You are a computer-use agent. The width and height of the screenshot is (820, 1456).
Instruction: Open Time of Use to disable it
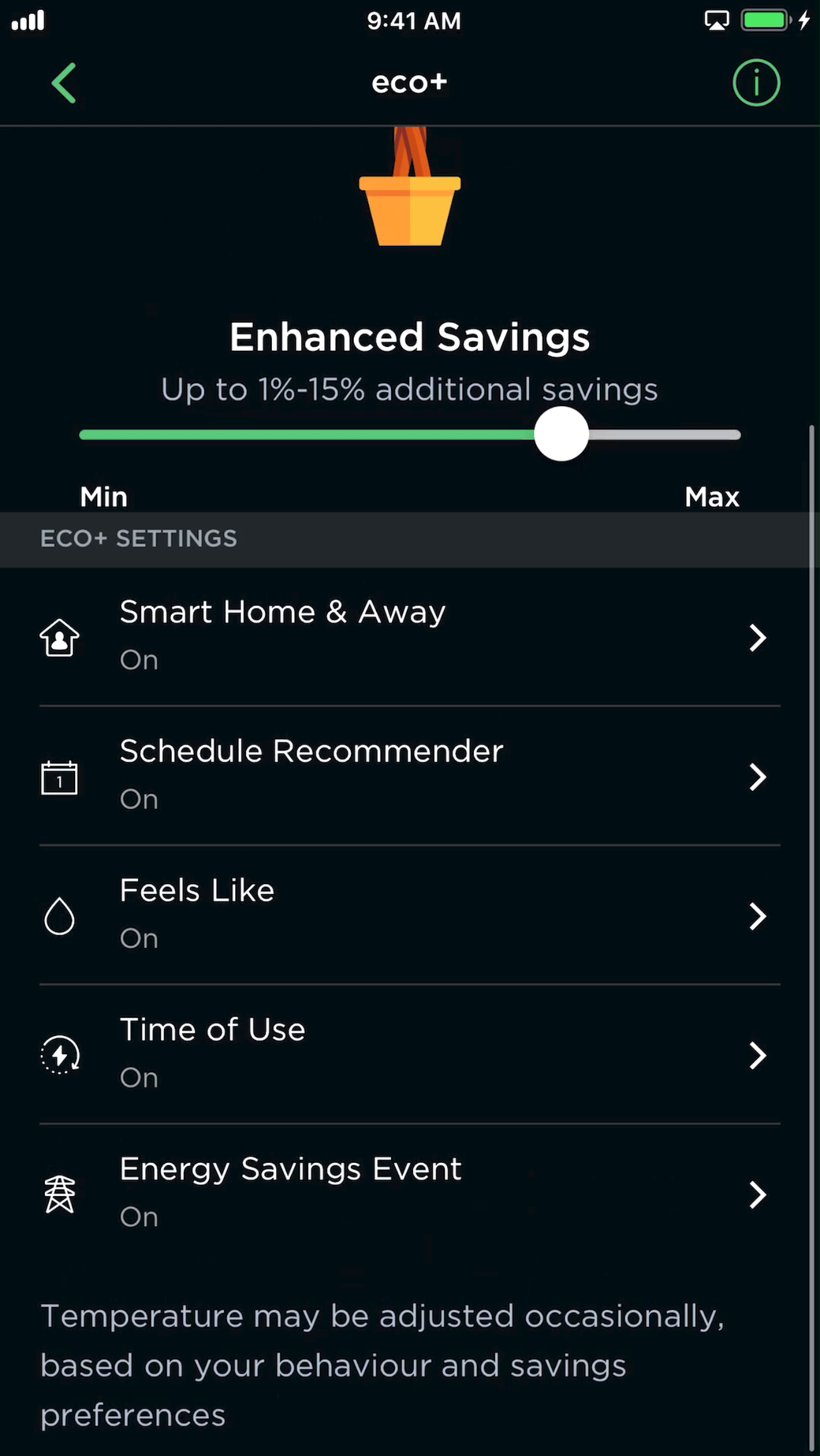coord(410,1053)
